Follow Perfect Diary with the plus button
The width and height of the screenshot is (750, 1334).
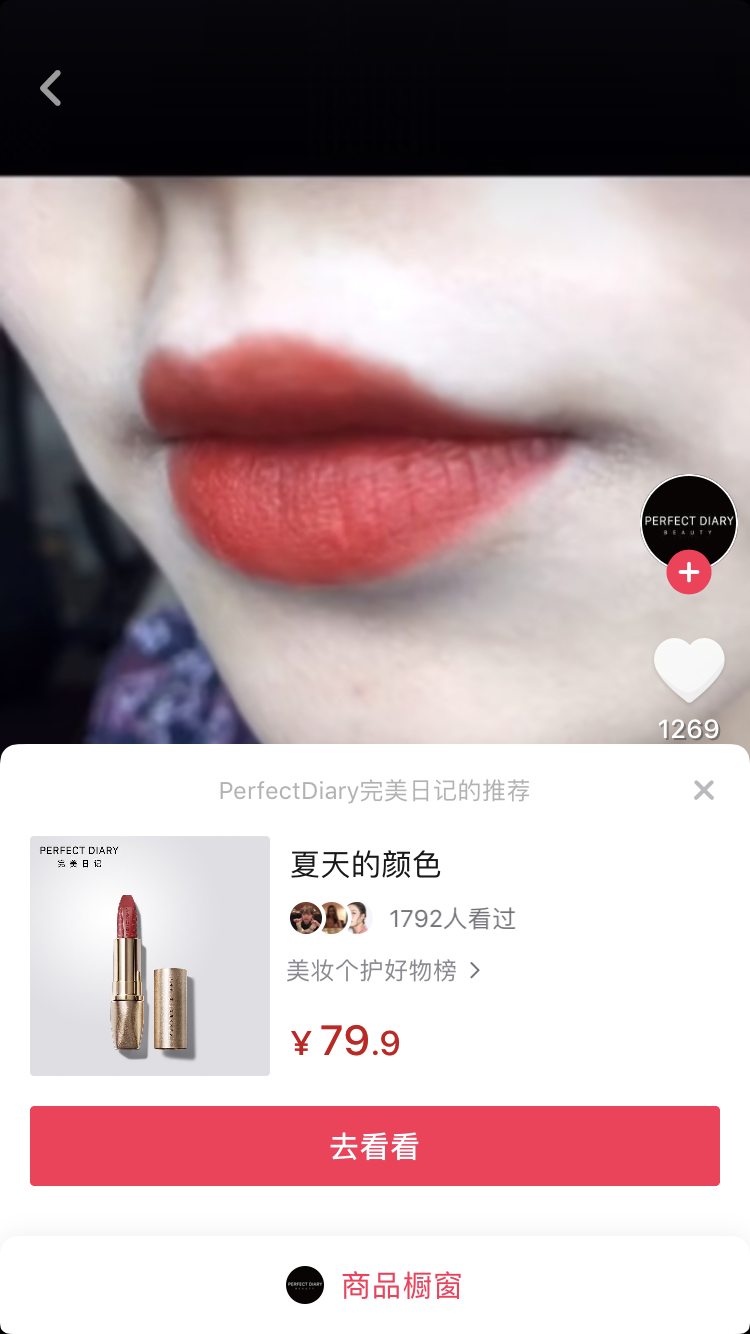[689, 573]
